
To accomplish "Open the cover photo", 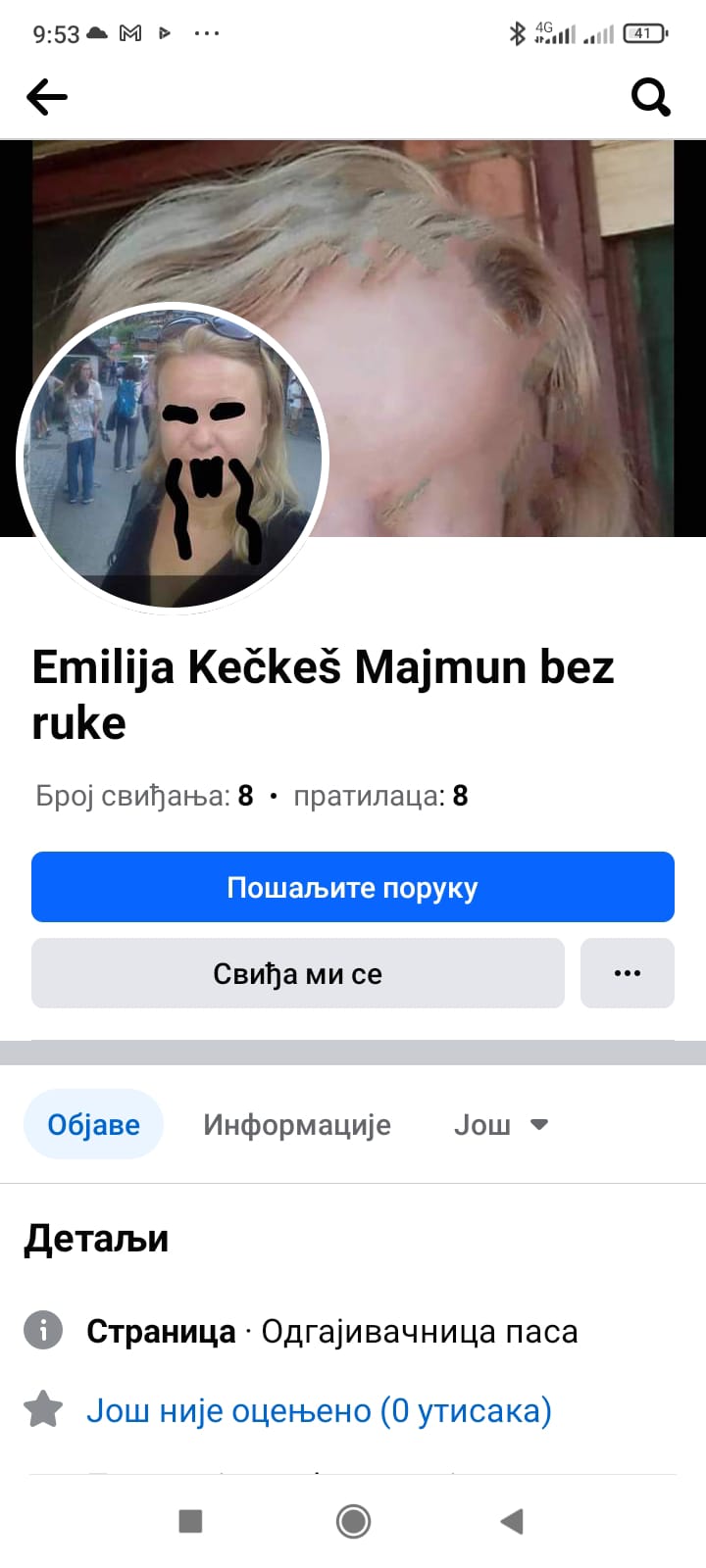I will coord(490,294).
